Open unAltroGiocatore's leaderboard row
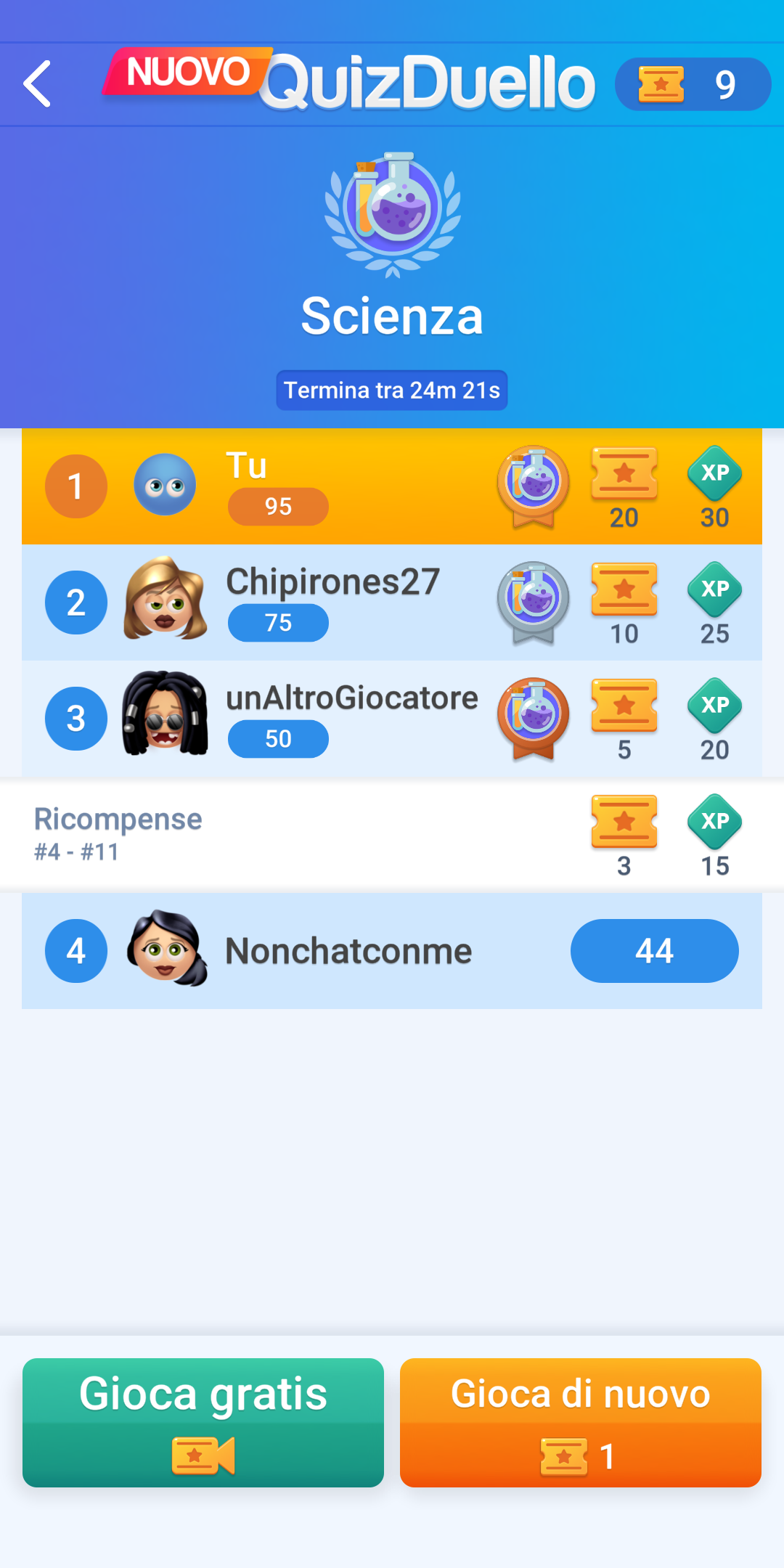 pyautogui.click(x=392, y=719)
